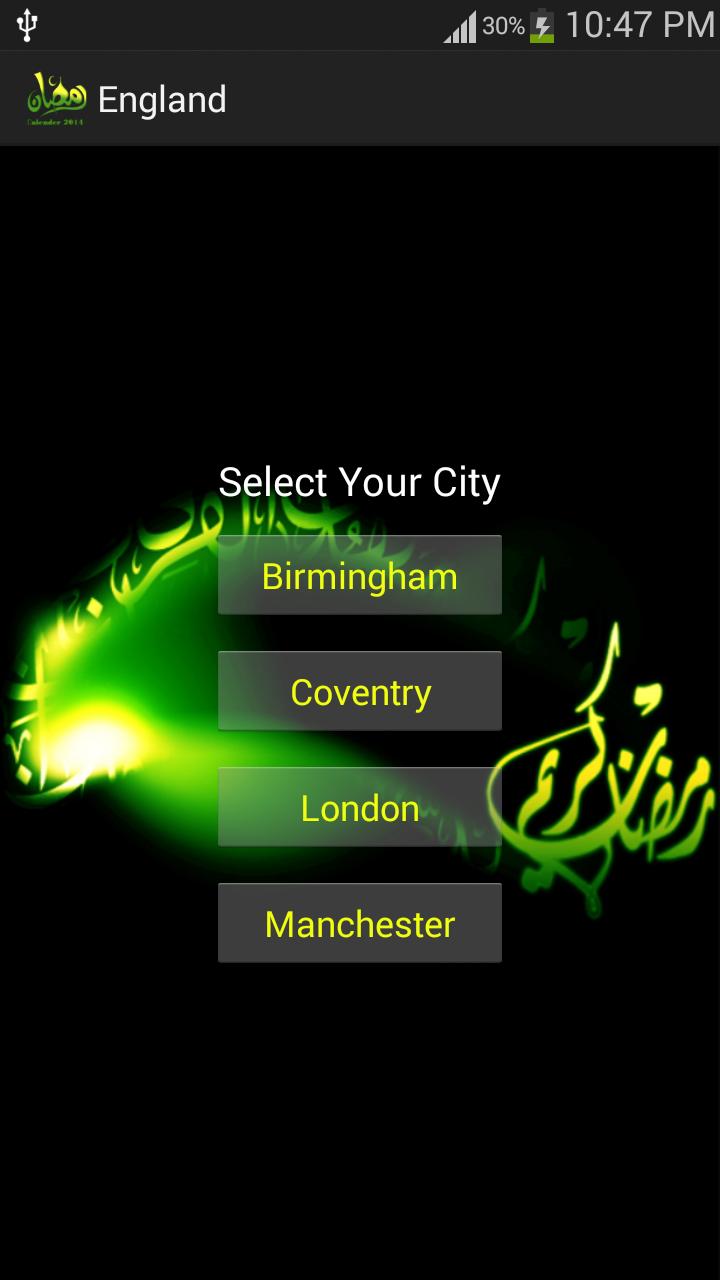Pick London from the city list
The image size is (720, 1280).
coord(360,808)
